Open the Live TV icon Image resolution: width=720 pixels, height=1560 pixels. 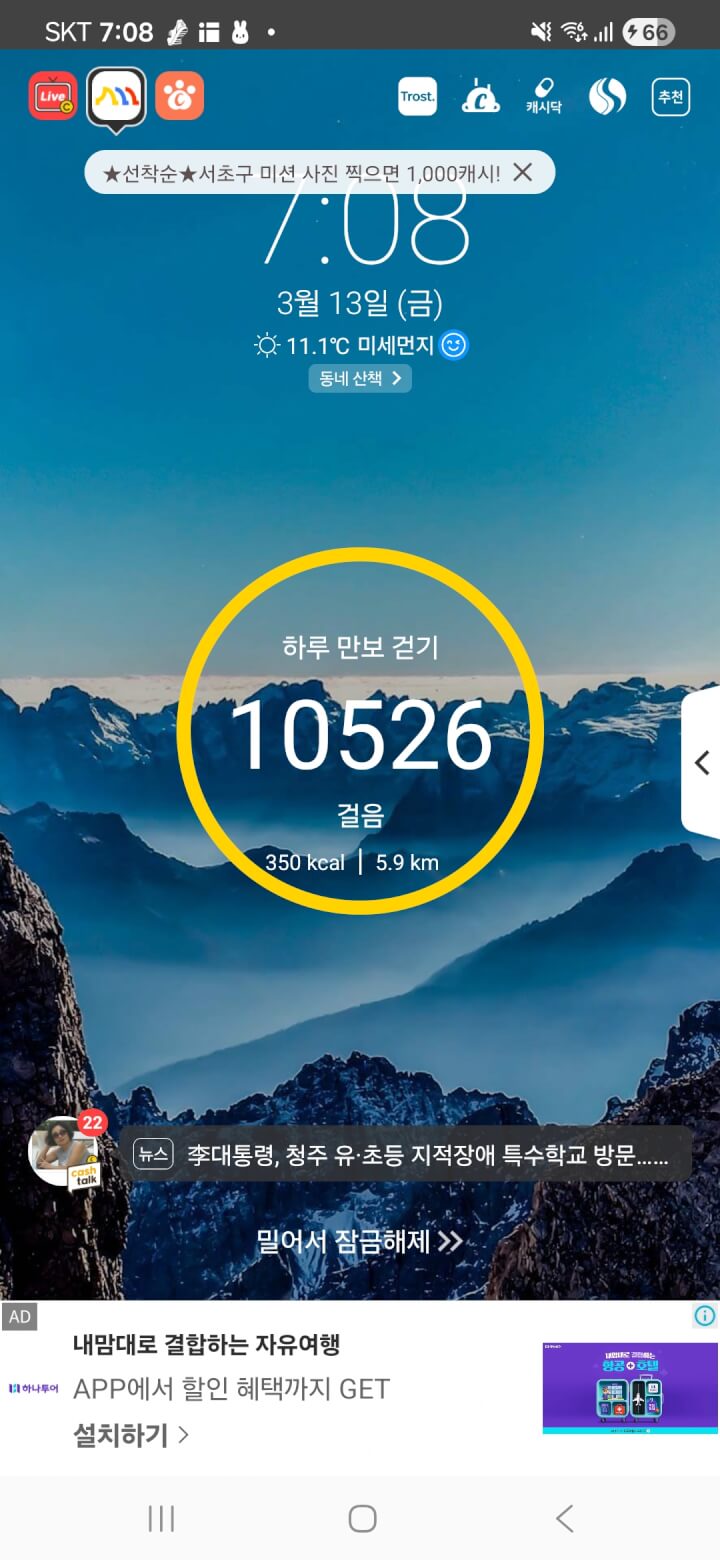pyautogui.click(x=53, y=96)
